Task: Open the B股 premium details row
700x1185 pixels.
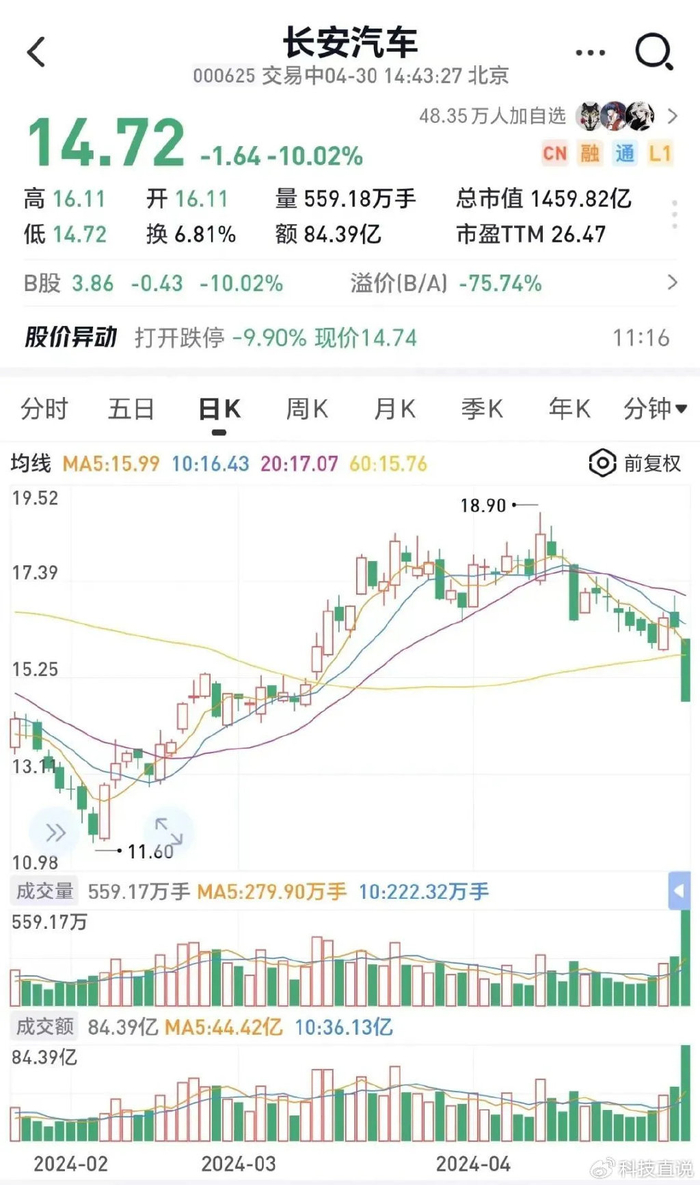Action: point(350,283)
